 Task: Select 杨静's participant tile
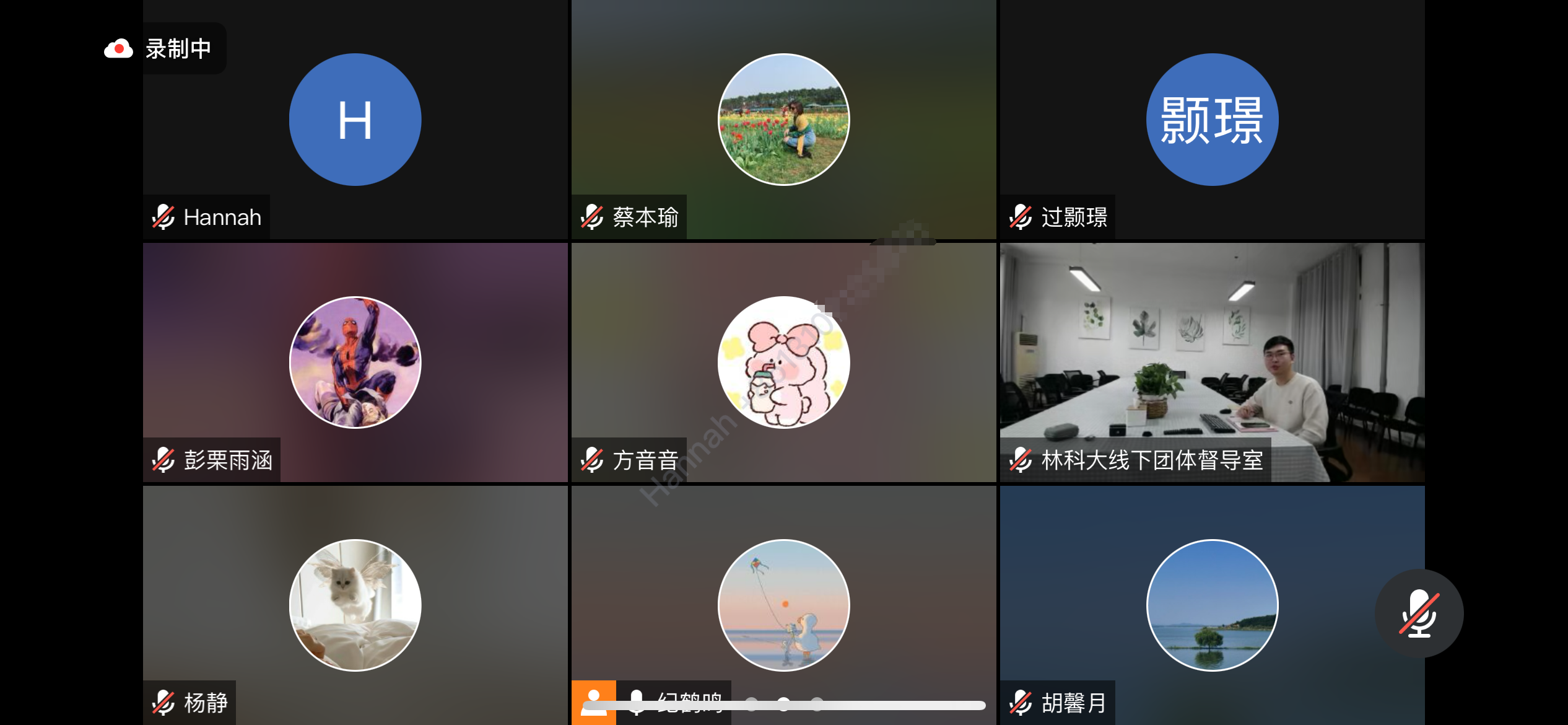click(355, 605)
